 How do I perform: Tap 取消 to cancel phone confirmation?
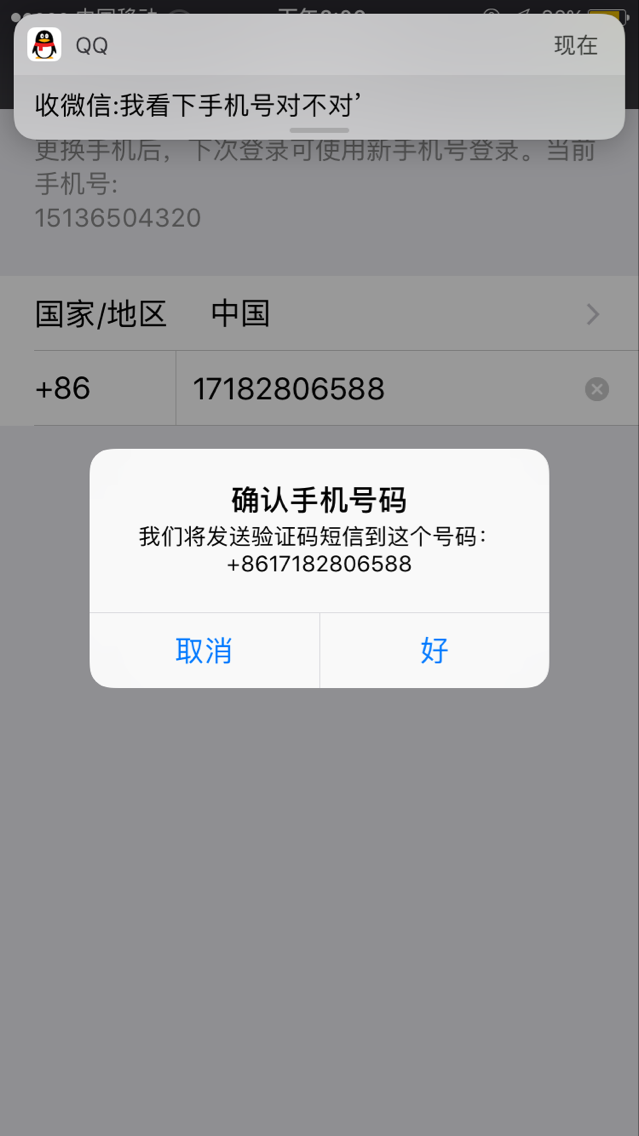click(204, 650)
